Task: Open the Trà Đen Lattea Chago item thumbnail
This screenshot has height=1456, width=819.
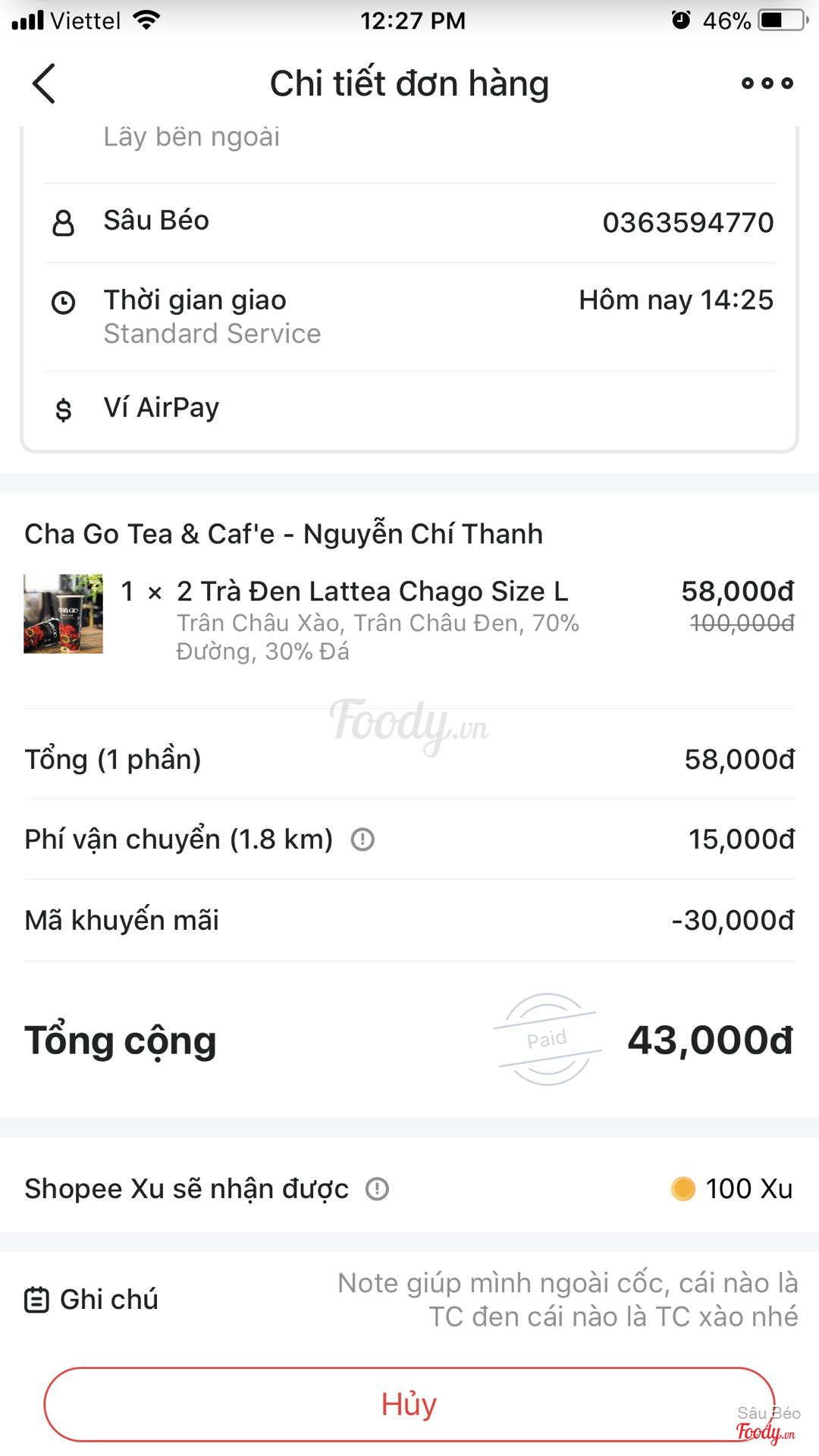Action: pos(64,613)
